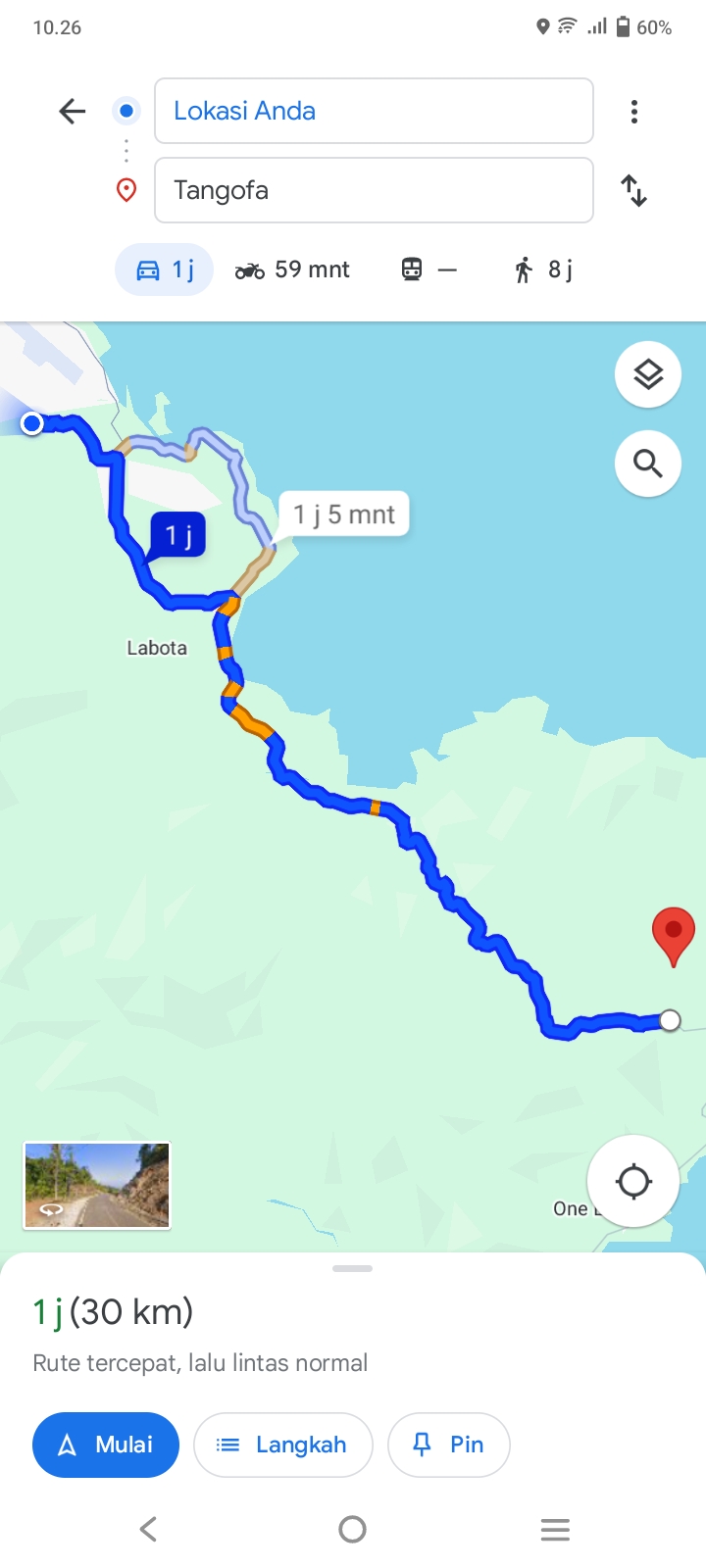Image resolution: width=706 pixels, height=1568 pixels.
Task: Open the Street View thumbnail
Action: pos(97,1185)
